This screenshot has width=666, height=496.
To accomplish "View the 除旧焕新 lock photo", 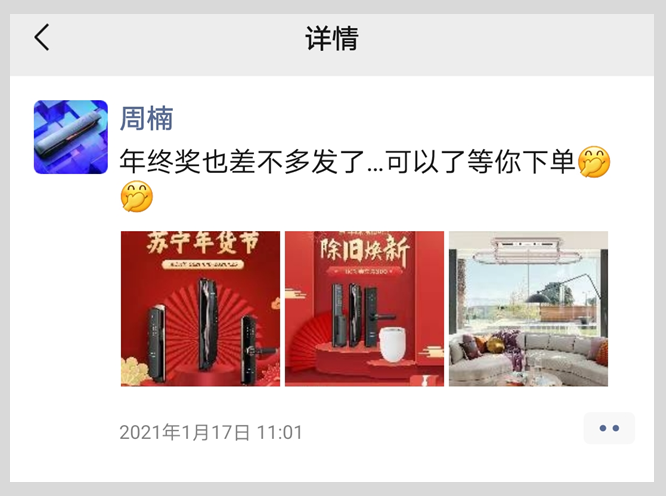I will 364,308.
